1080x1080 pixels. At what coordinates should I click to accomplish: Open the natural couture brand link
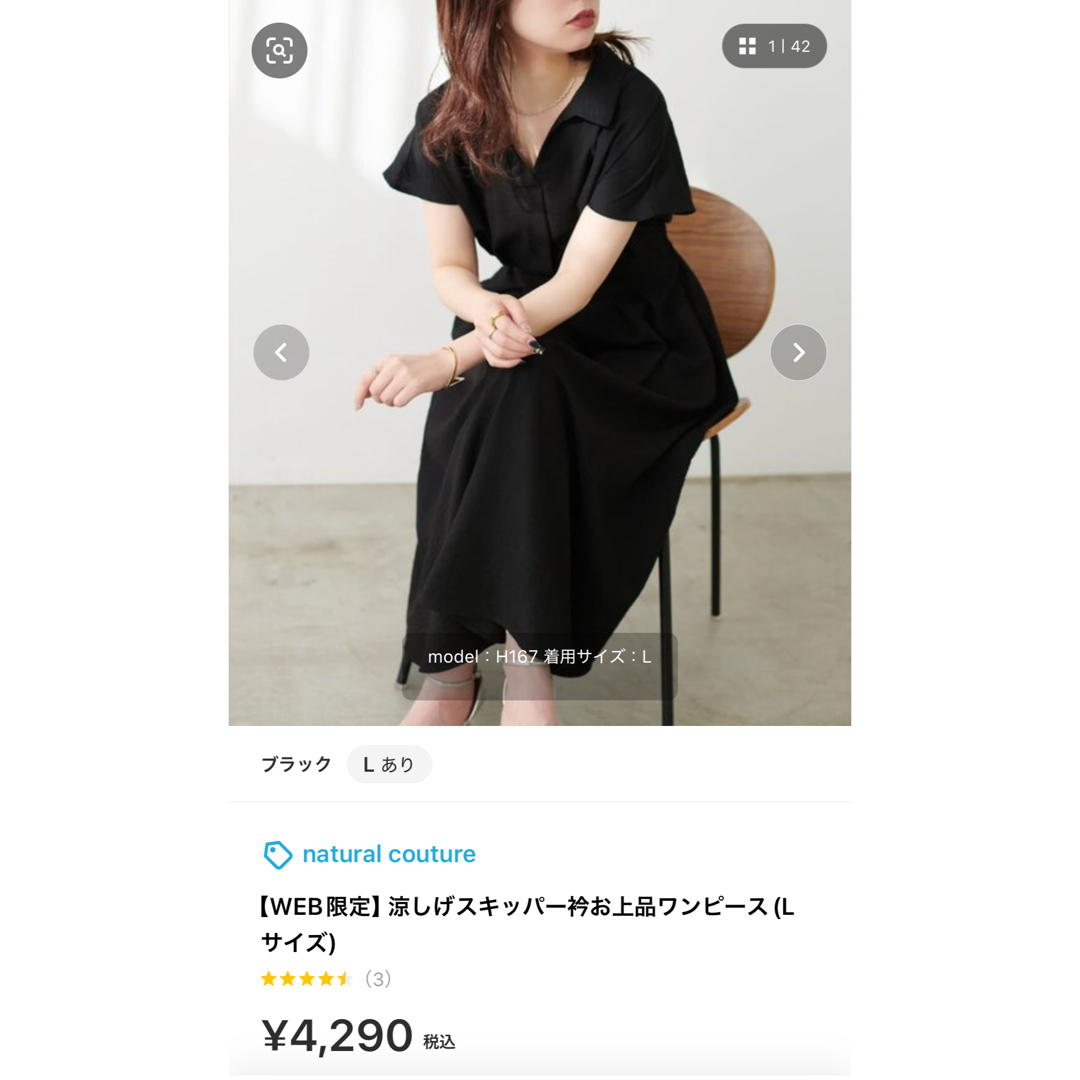(388, 854)
